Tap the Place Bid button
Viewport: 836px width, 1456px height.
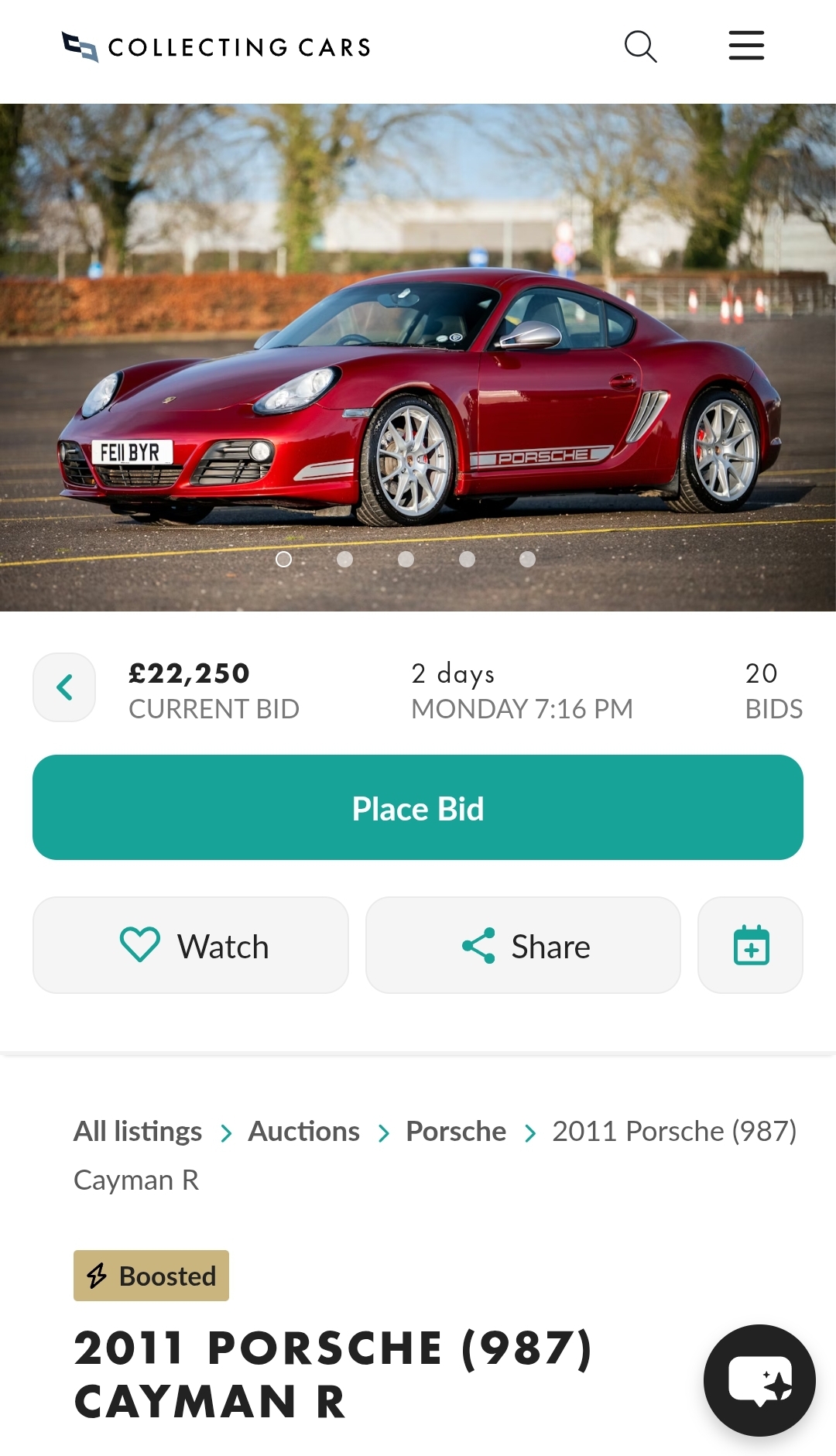tap(418, 807)
